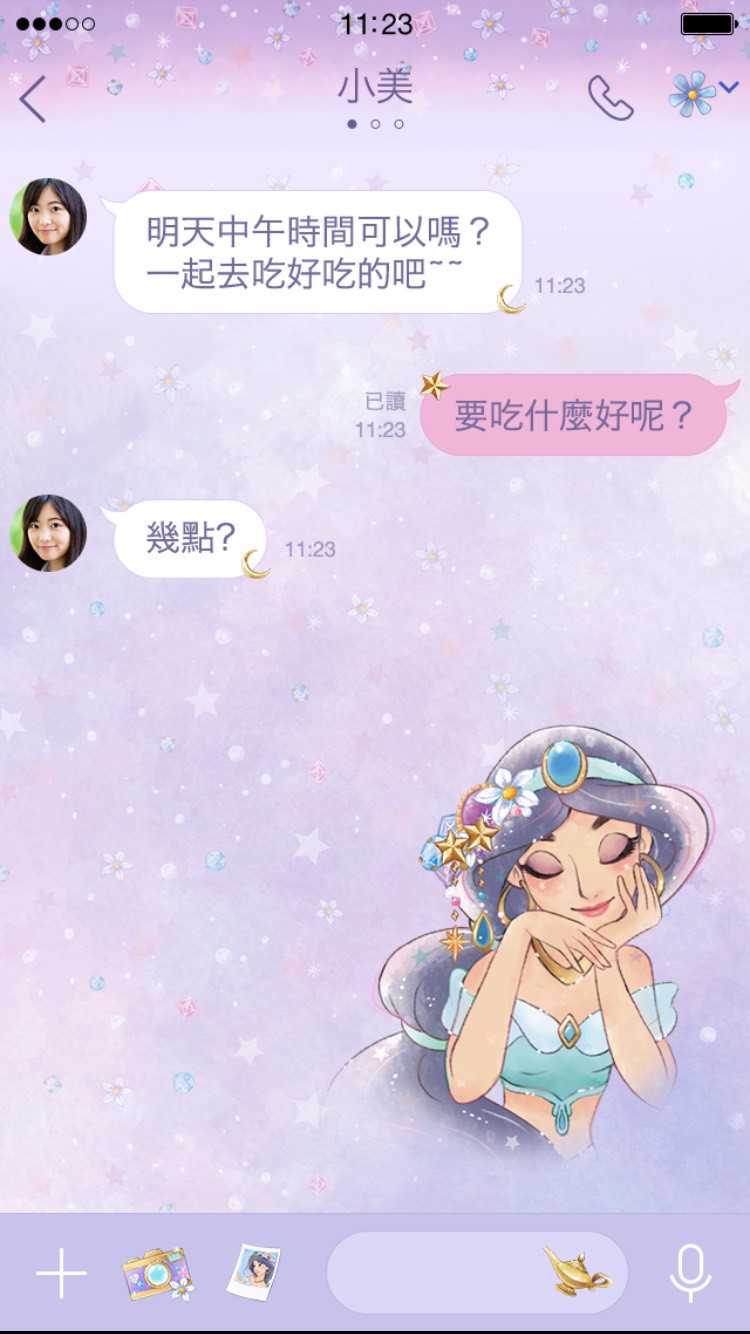Screen dimensions: 750x1334
Task: Go back using the chevron arrow
Action: coord(29,99)
